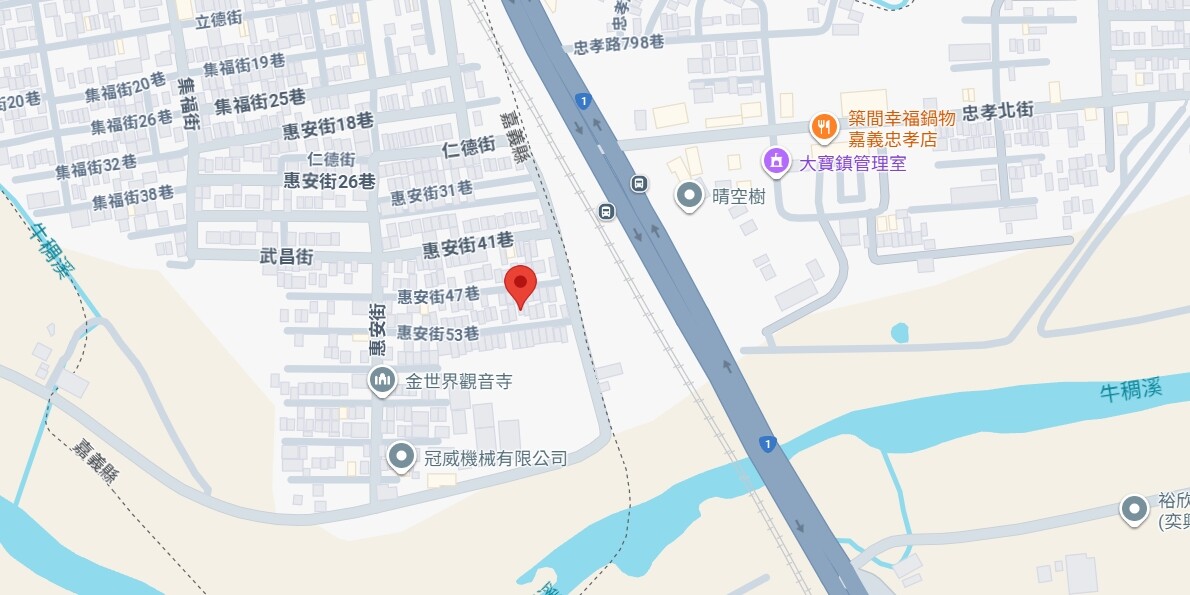This screenshot has width=1190, height=595.
Task: Select the 裕欣 place marker
Action: point(1134,509)
